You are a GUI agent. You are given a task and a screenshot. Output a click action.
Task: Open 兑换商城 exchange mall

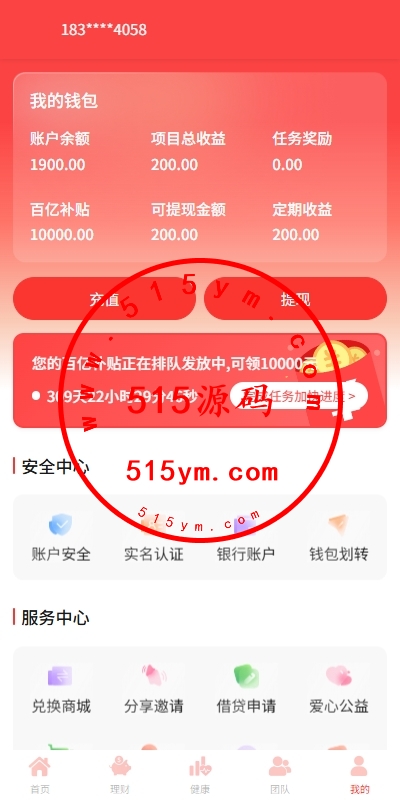click(x=61, y=689)
